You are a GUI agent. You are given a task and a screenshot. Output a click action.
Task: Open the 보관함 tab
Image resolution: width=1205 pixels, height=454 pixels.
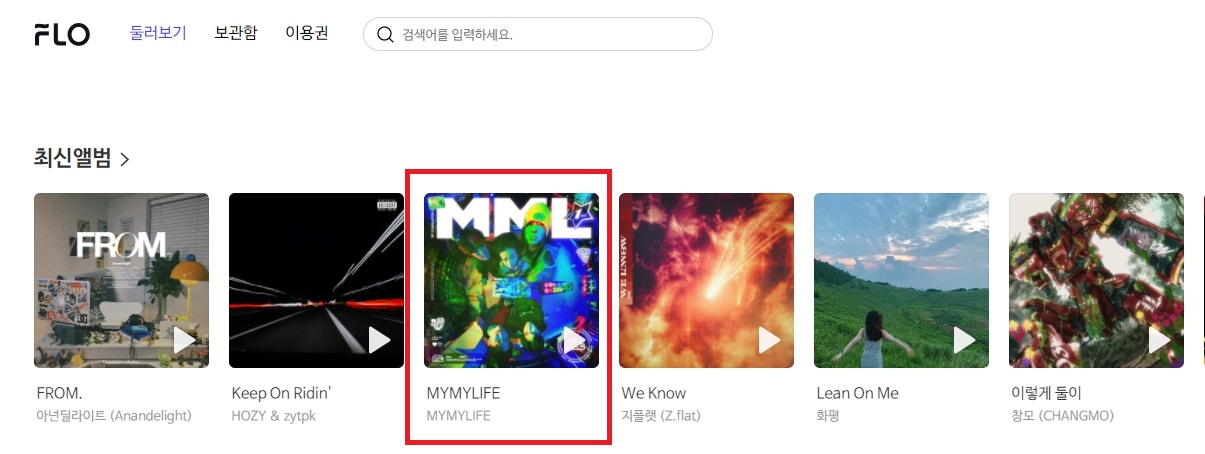click(235, 33)
